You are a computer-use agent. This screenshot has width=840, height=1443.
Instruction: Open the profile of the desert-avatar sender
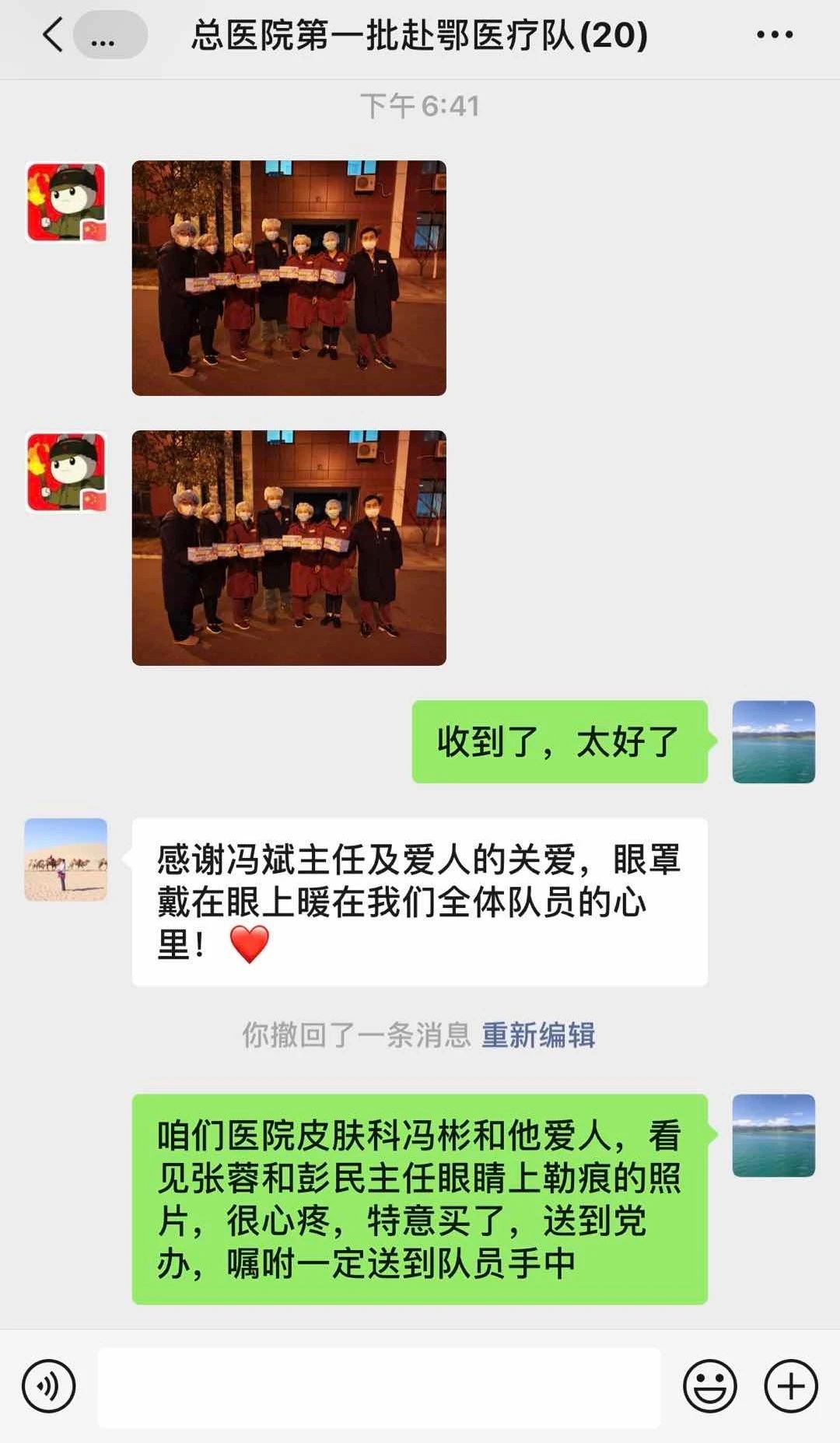(x=66, y=860)
